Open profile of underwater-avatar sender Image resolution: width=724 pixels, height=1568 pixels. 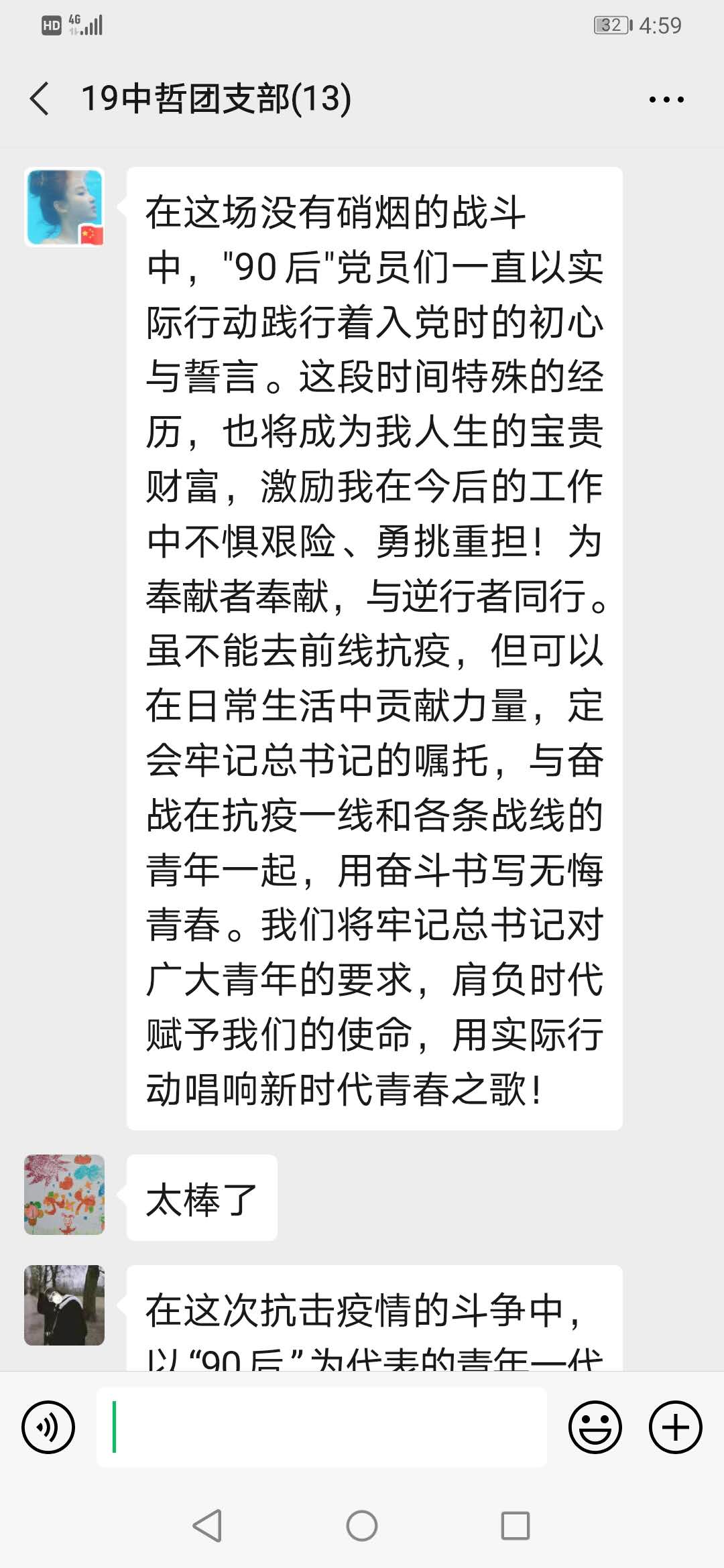pos(64,207)
